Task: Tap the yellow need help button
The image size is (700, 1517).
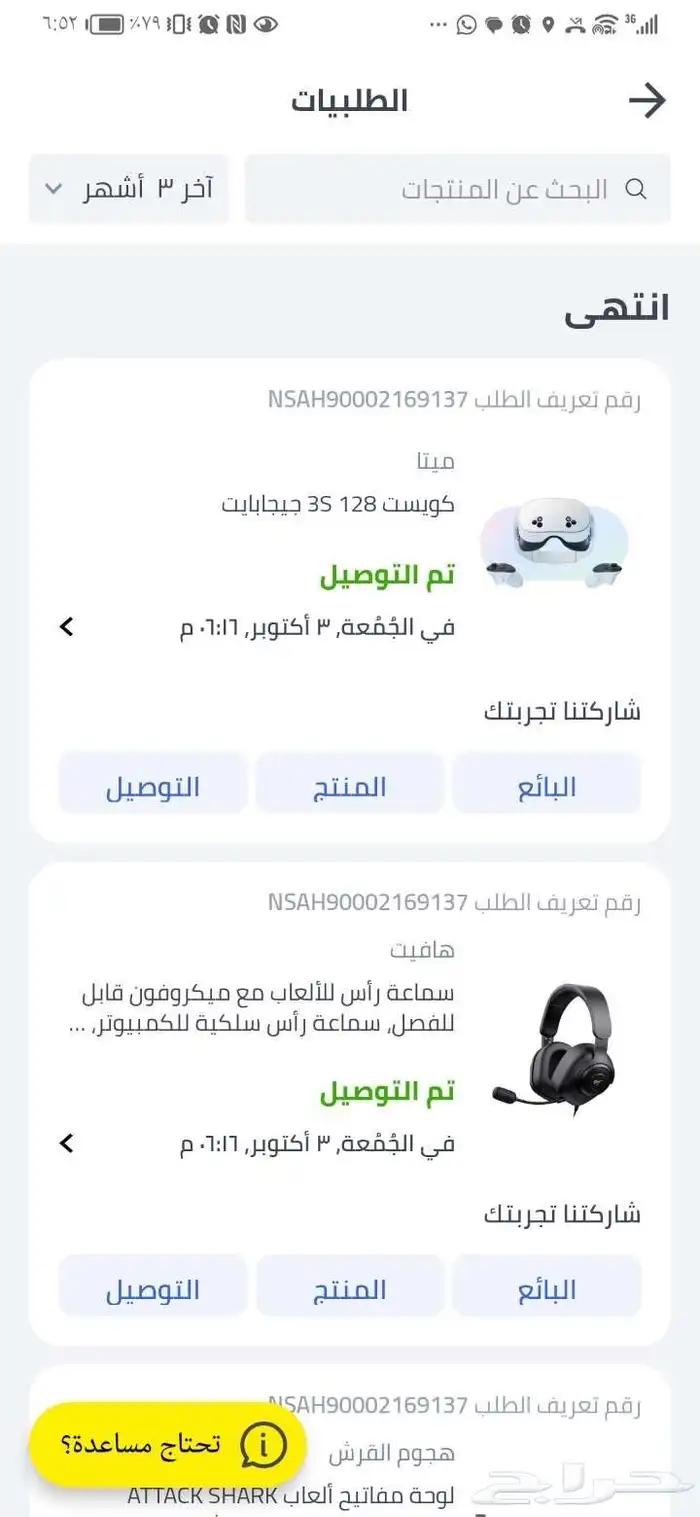Action: [166, 1444]
